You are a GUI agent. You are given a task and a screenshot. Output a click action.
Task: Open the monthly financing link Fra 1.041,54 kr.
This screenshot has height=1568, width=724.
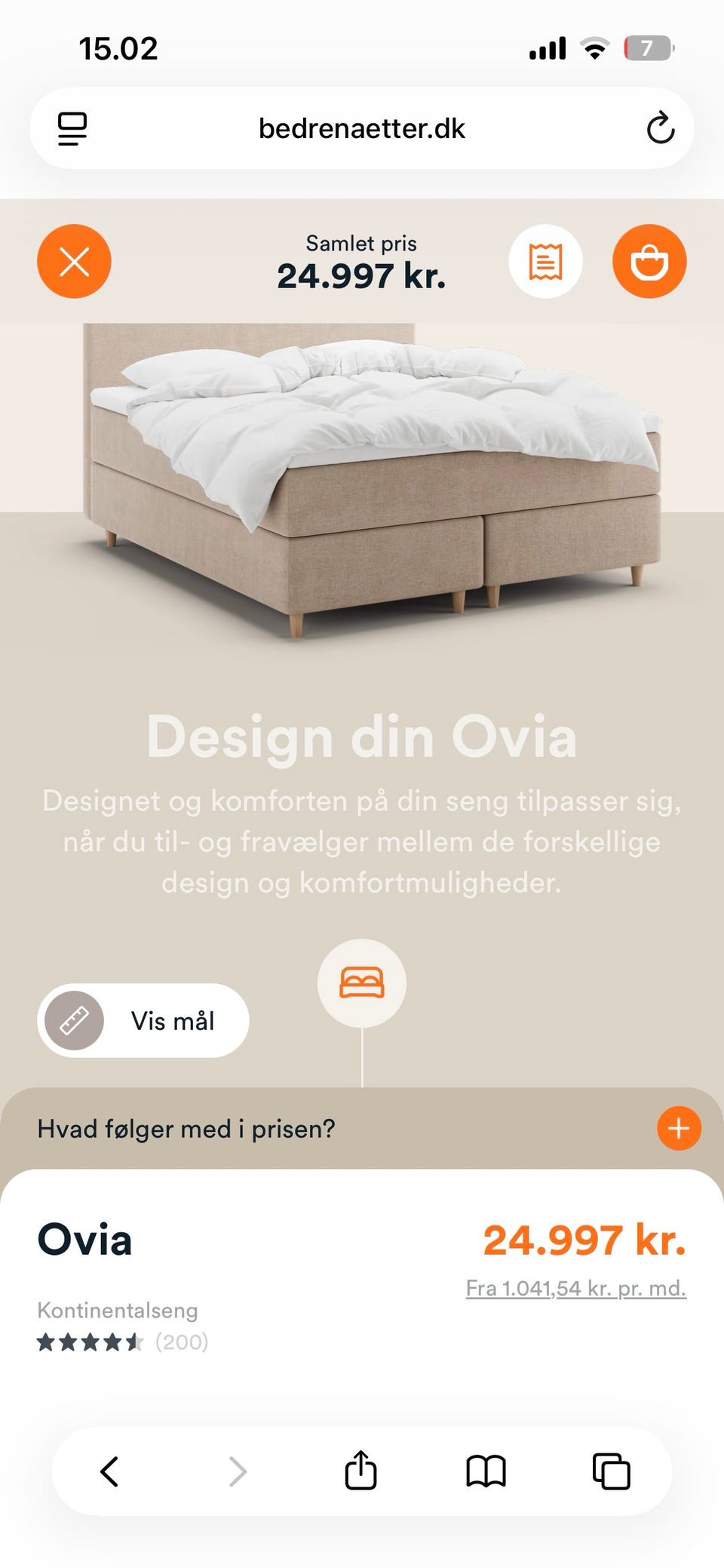(576, 1288)
